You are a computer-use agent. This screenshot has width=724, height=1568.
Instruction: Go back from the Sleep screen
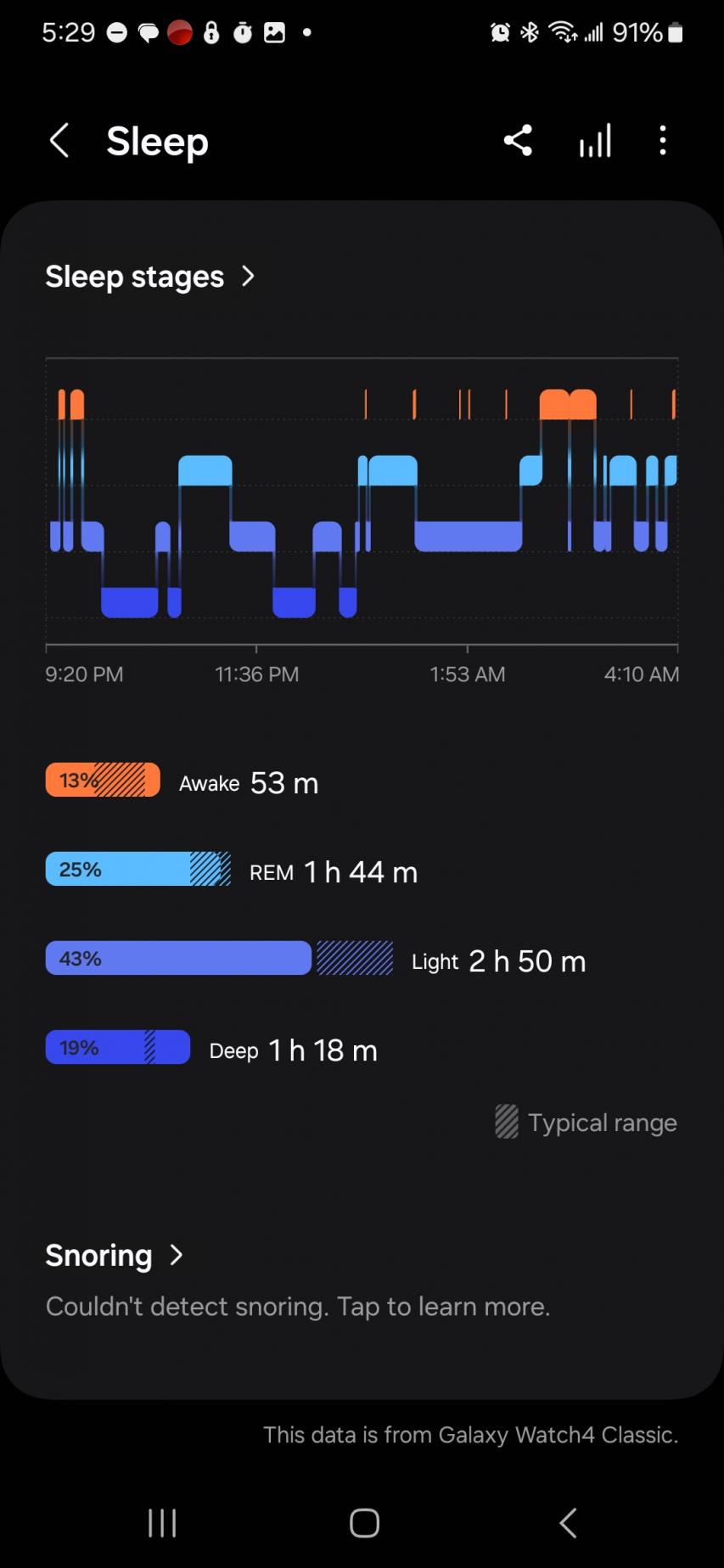59,141
